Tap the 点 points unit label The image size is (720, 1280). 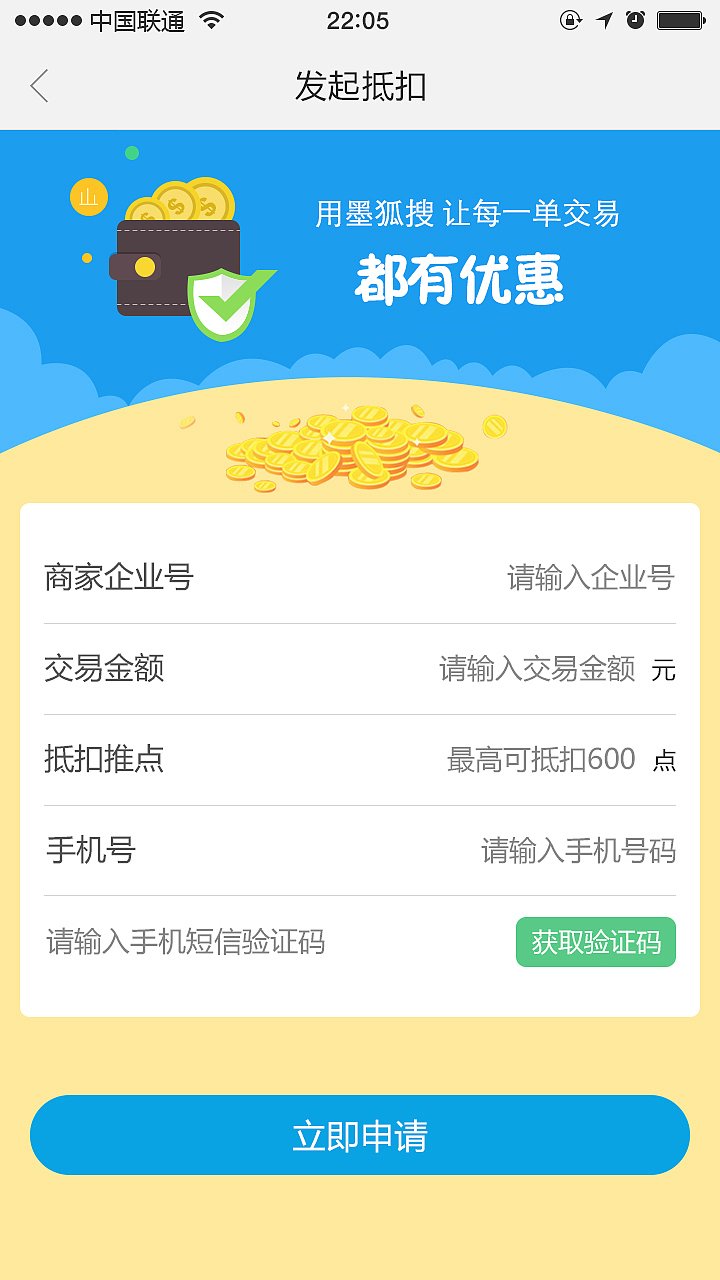click(x=667, y=762)
